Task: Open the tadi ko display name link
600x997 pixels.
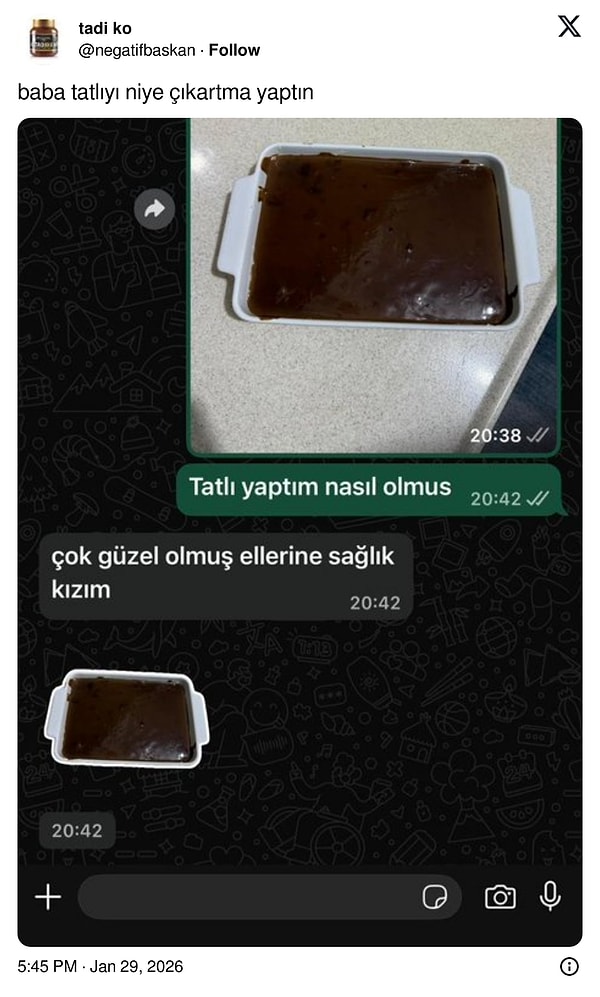Action: [105, 28]
